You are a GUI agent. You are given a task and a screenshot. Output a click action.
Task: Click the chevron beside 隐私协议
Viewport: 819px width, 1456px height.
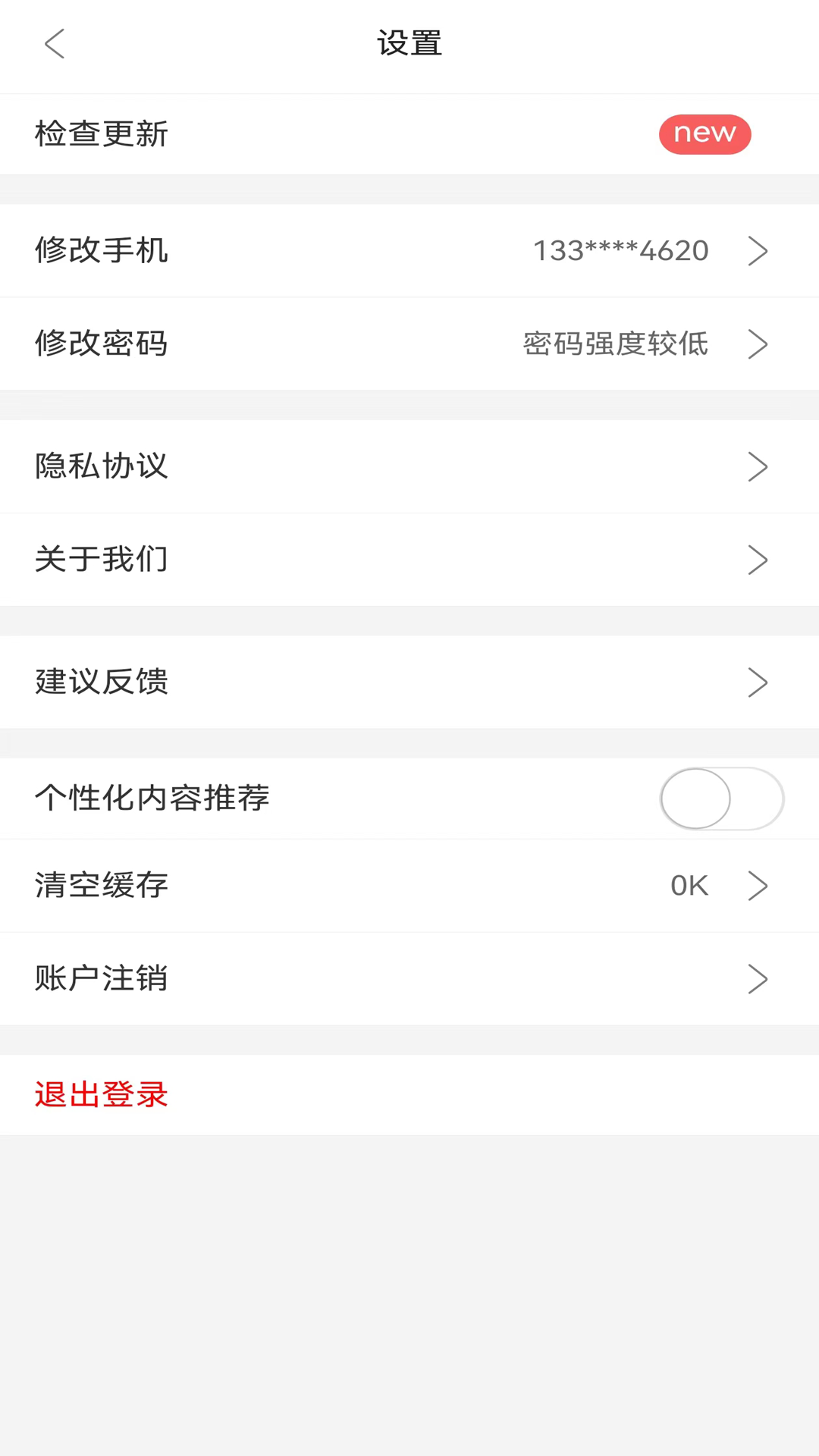point(758,466)
